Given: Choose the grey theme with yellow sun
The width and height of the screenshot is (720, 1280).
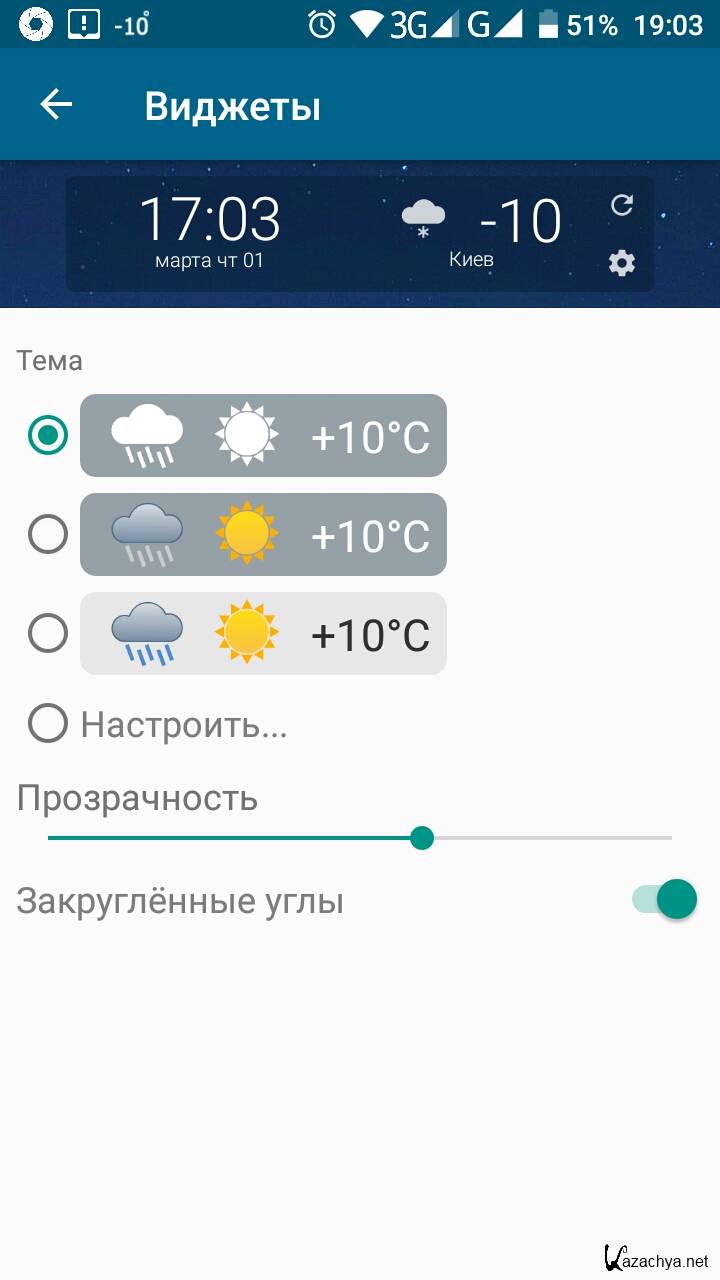Looking at the screenshot, I should [48, 534].
